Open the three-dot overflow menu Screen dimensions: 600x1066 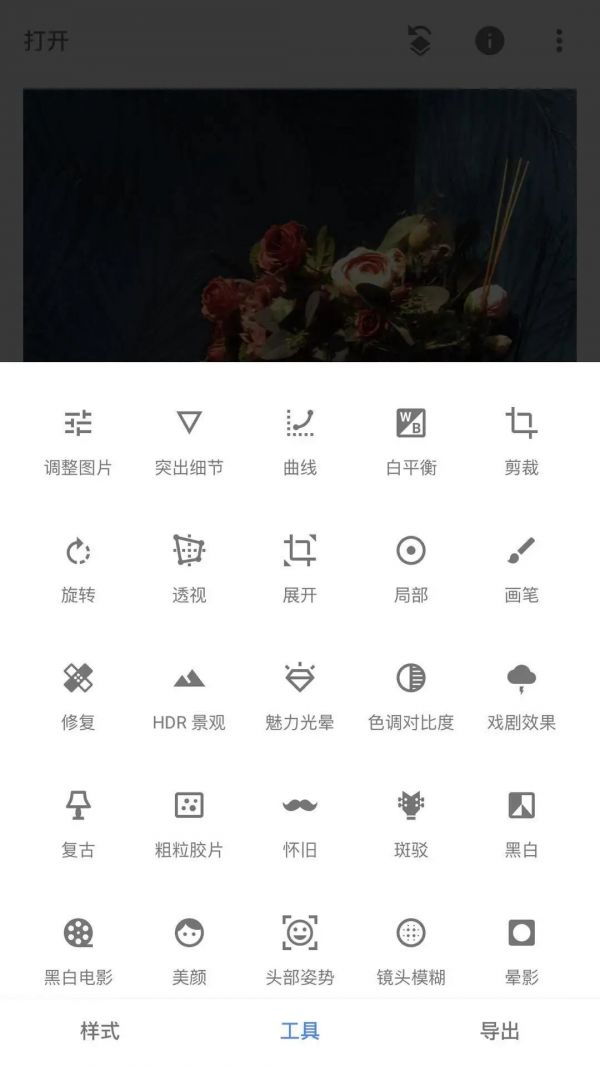point(558,41)
